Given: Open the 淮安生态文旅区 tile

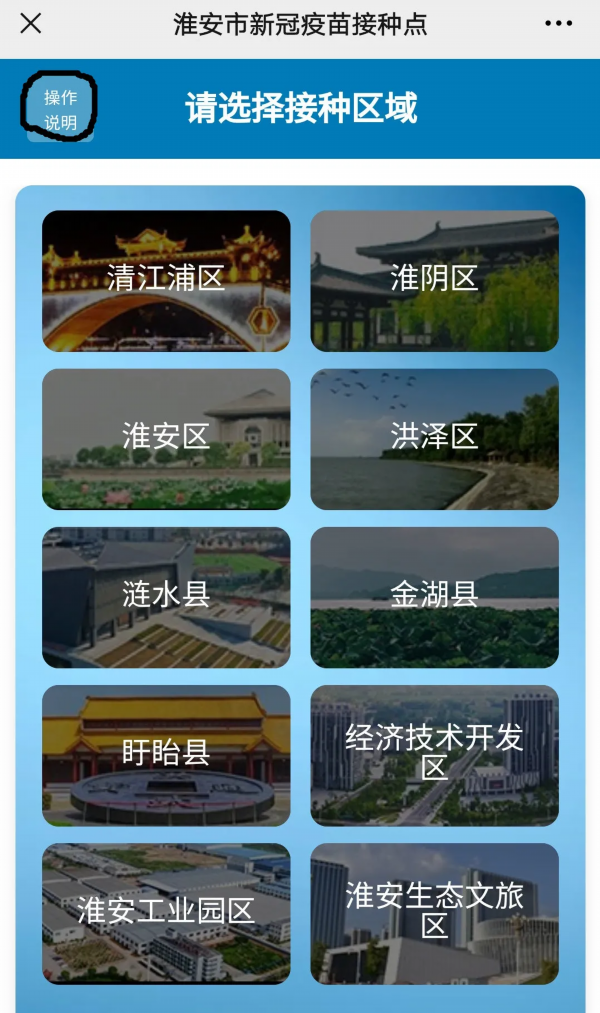Looking at the screenshot, I should coord(434,913).
